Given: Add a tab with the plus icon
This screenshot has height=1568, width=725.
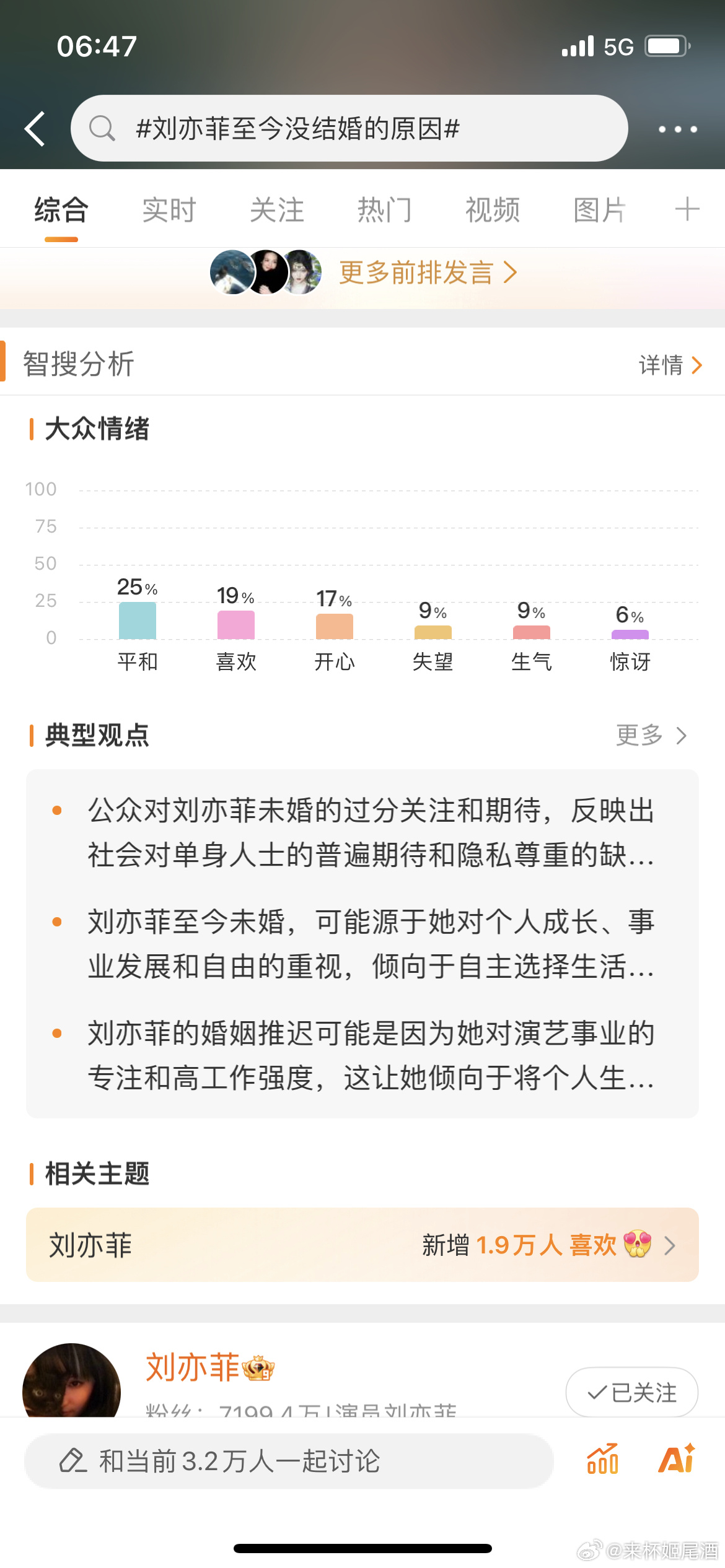Looking at the screenshot, I should tap(687, 209).
